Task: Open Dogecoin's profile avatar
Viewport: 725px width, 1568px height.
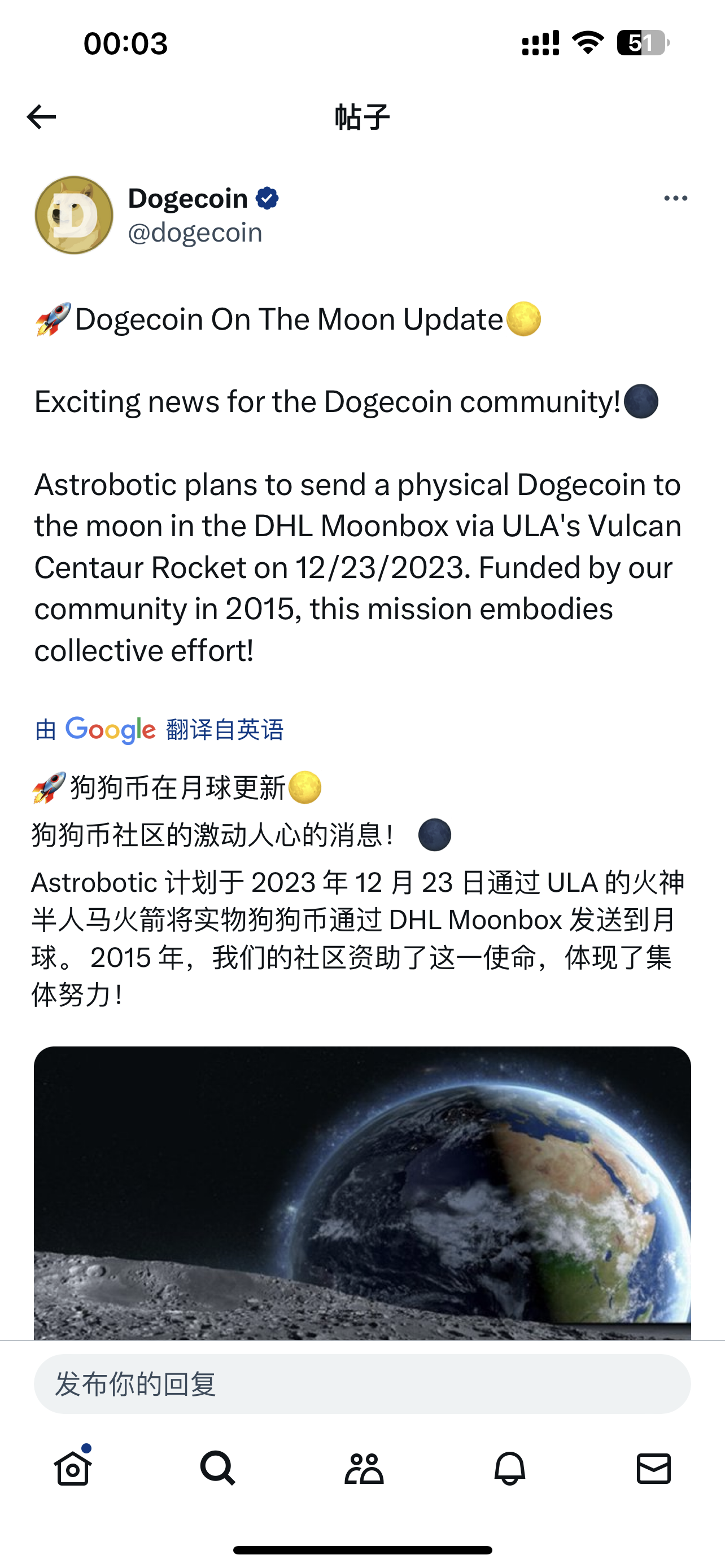Action: [75, 215]
